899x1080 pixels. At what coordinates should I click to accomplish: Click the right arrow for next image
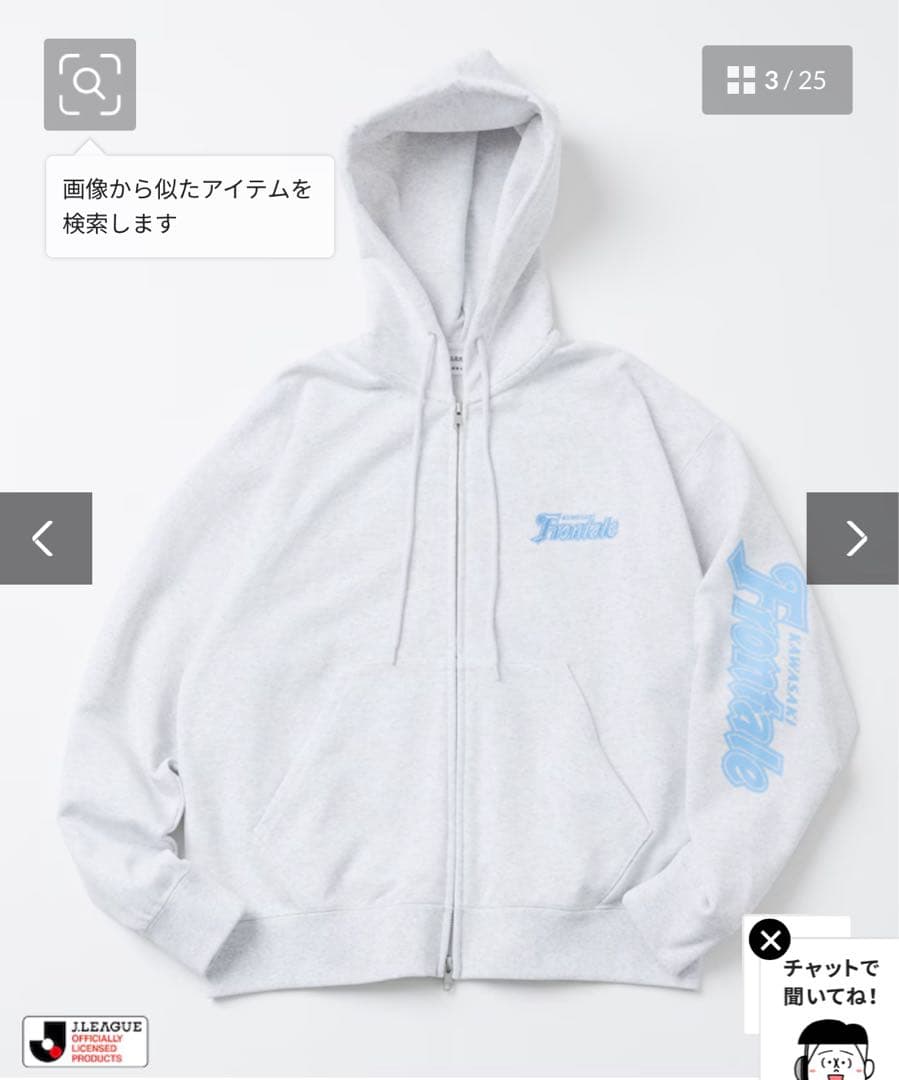pyautogui.click(x=855, y=537)
